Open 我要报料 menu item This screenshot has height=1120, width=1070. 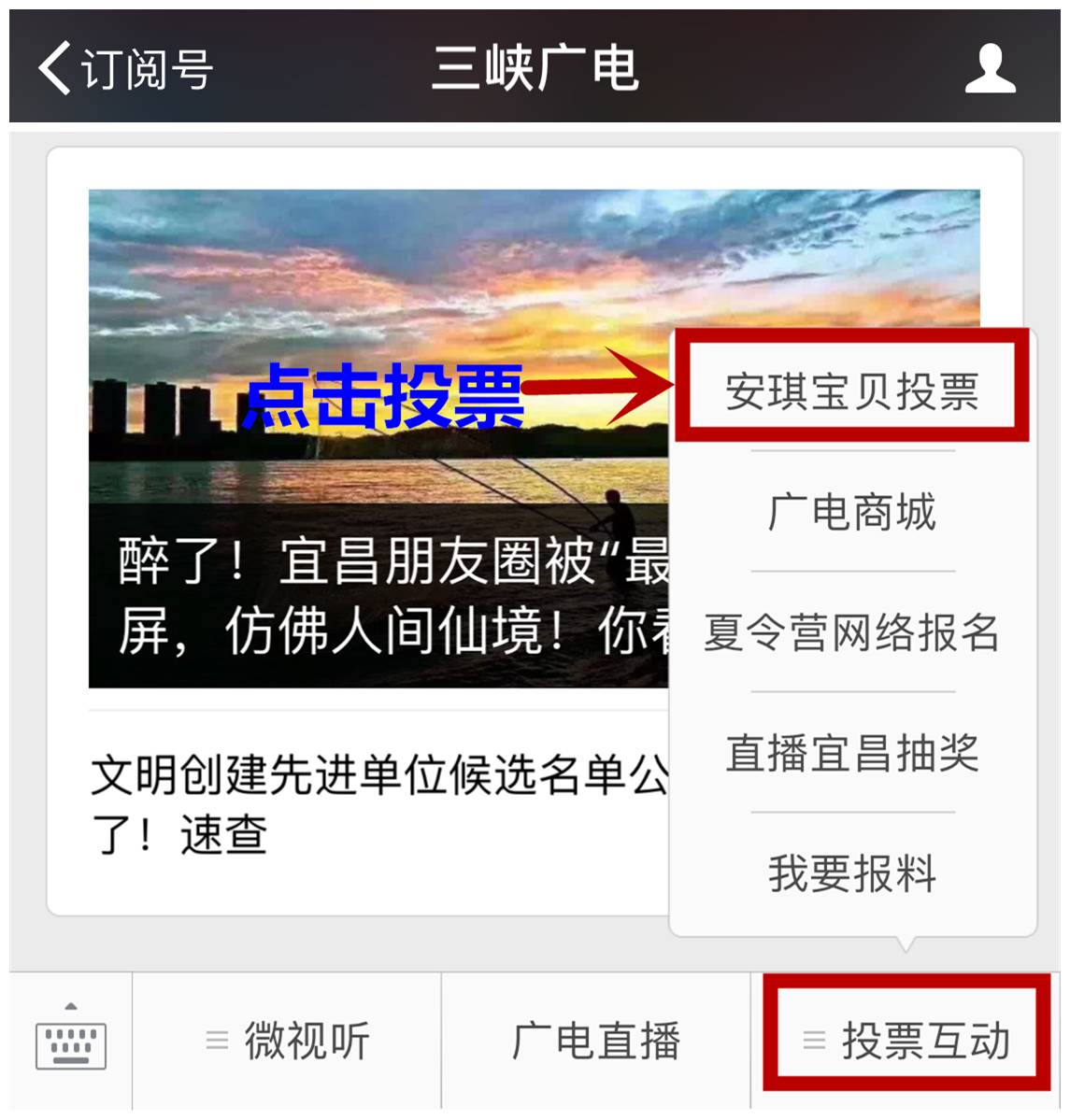pos(850,873)
